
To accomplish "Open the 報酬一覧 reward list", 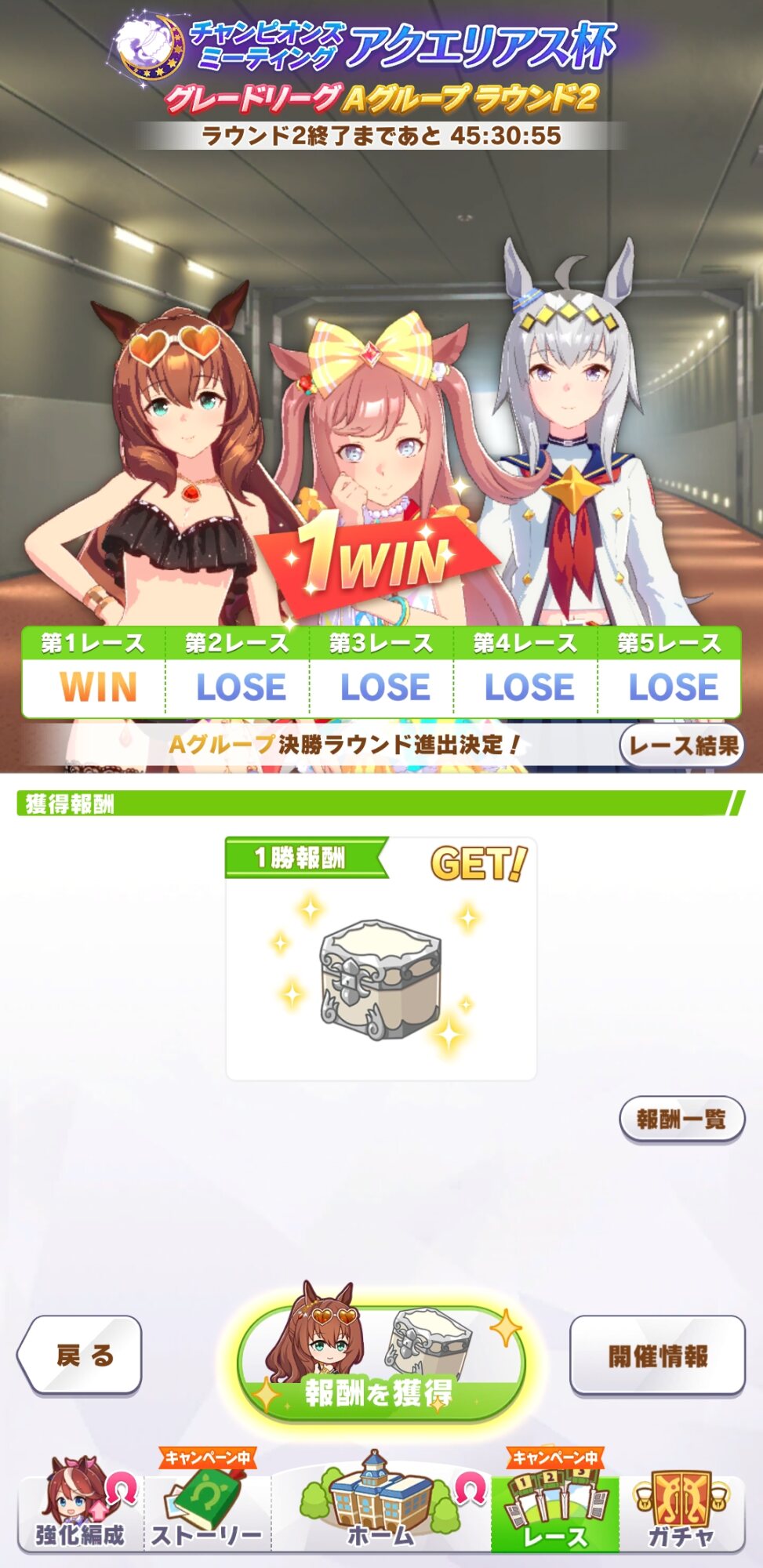I will pos(681,1119).
